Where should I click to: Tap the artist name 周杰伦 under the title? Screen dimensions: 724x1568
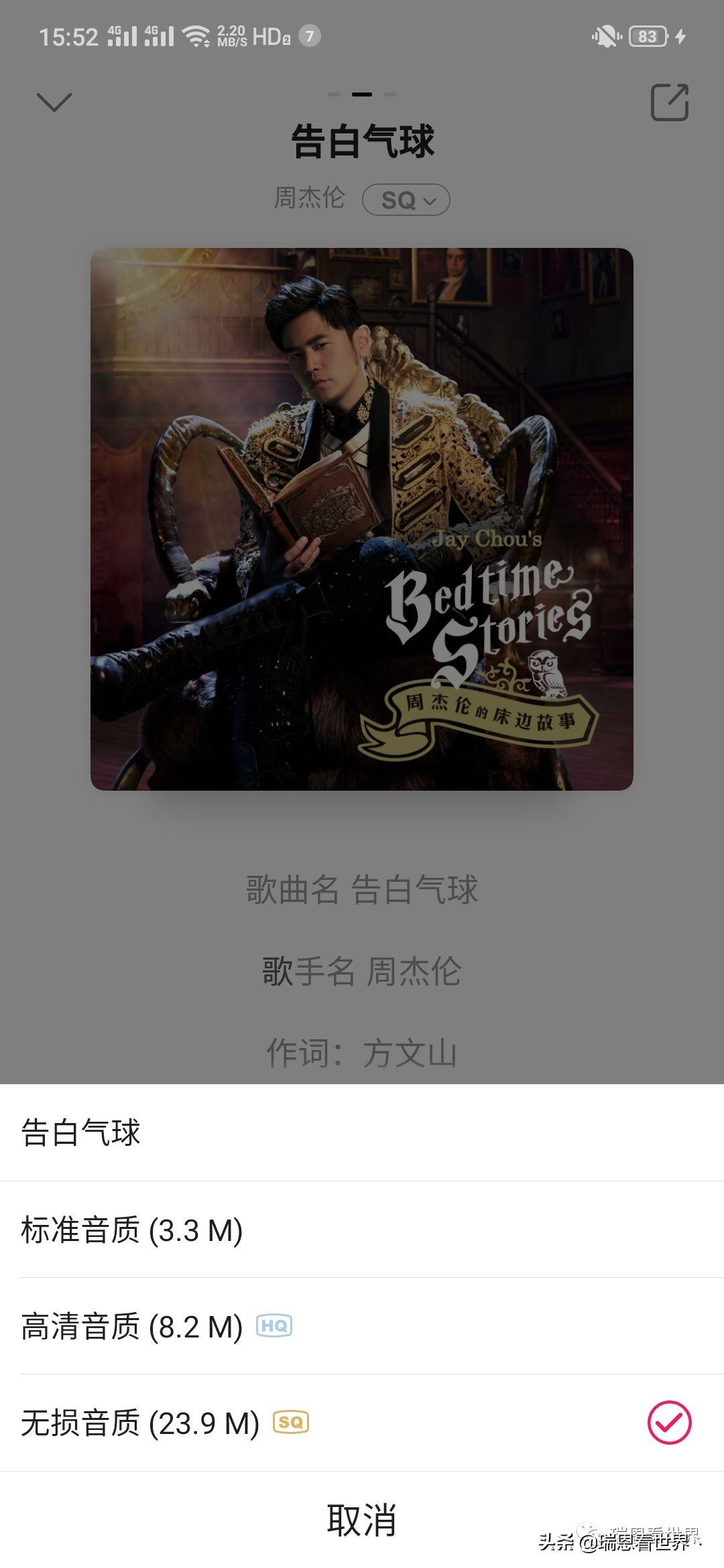click(308, 199)
